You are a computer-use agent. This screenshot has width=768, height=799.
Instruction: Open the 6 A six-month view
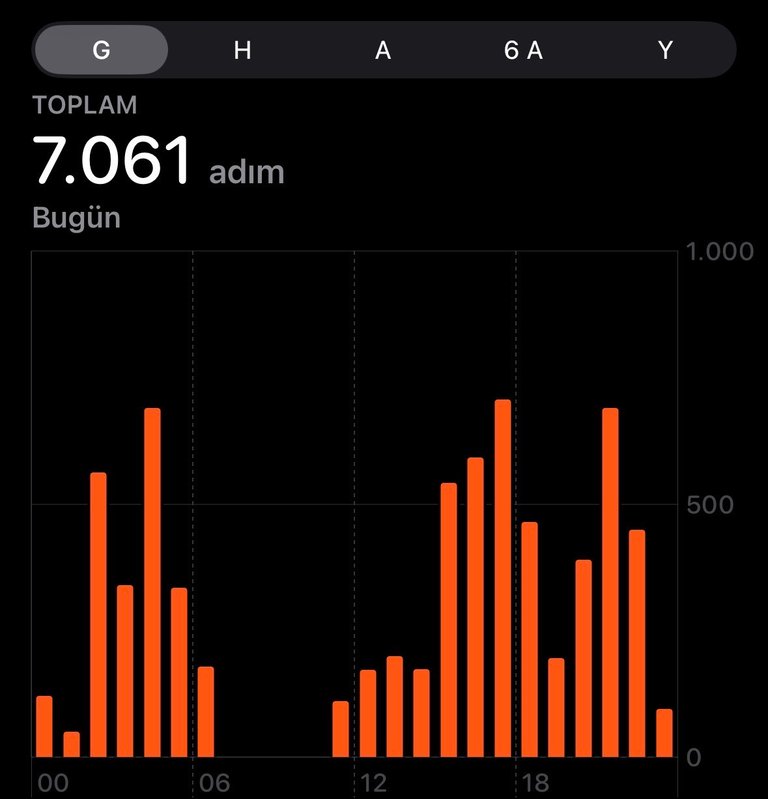click(523, 50)
